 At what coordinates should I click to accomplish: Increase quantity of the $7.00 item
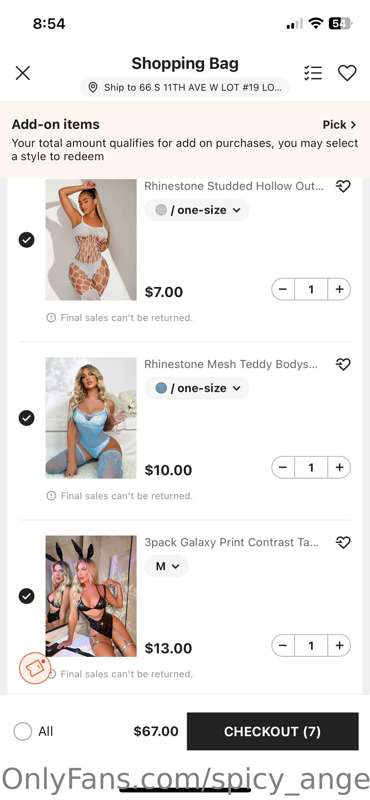point(339,289)
